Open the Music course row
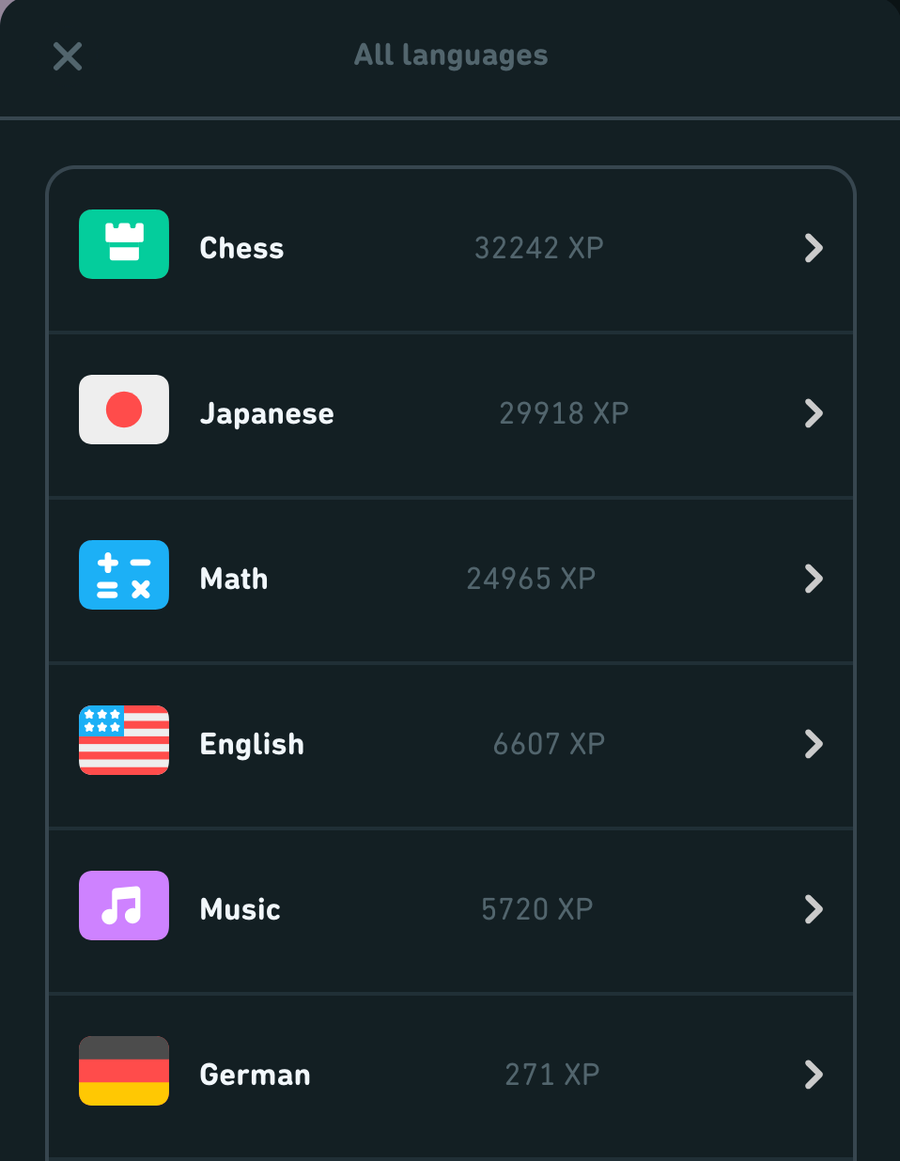This screenshot has height=1161, width=900. 450,909
